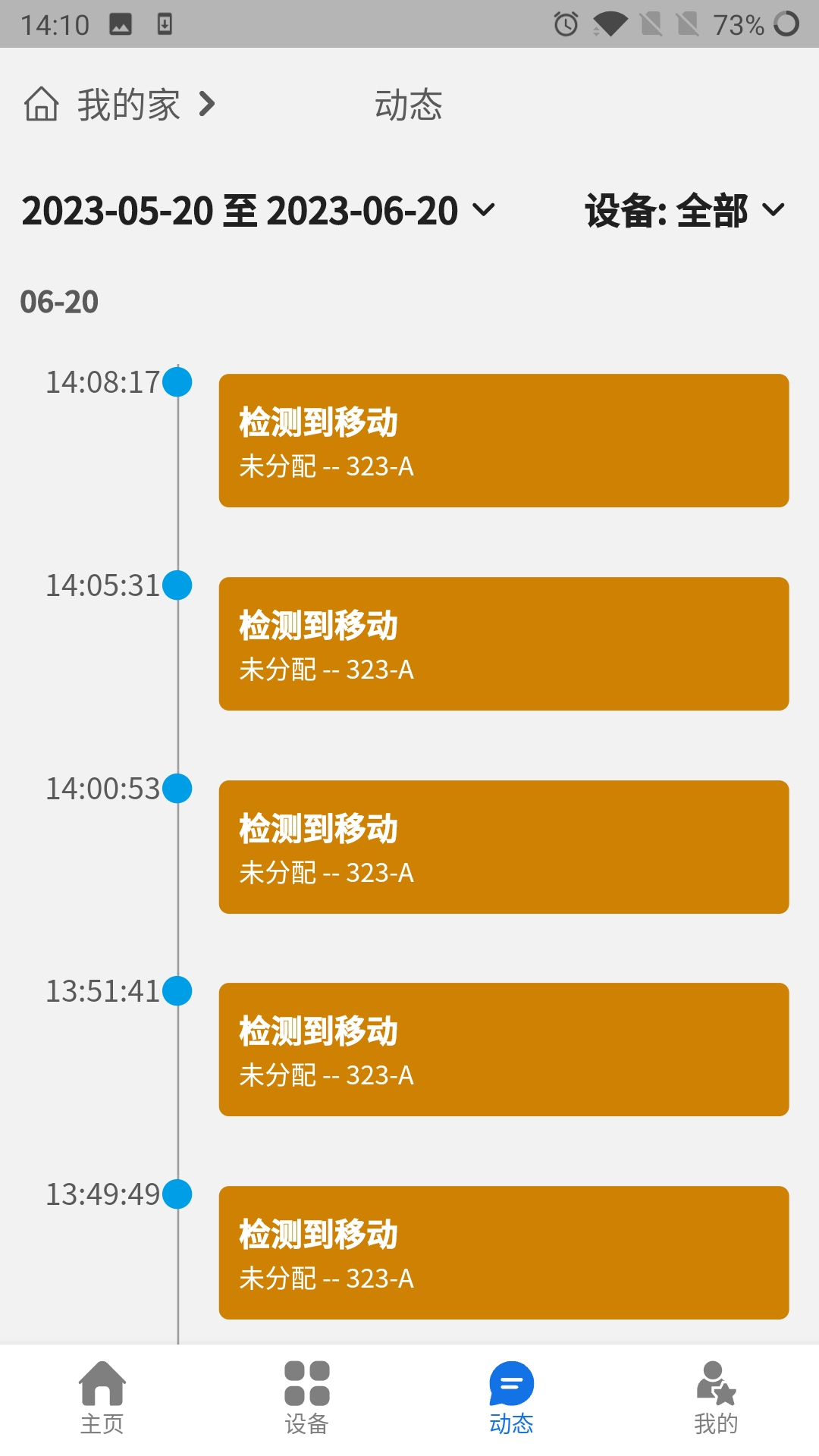View the 14:00:53 检测到移动 event
Image resolution: width=819 pixels, height=1456 pixels.
[504, 847]
